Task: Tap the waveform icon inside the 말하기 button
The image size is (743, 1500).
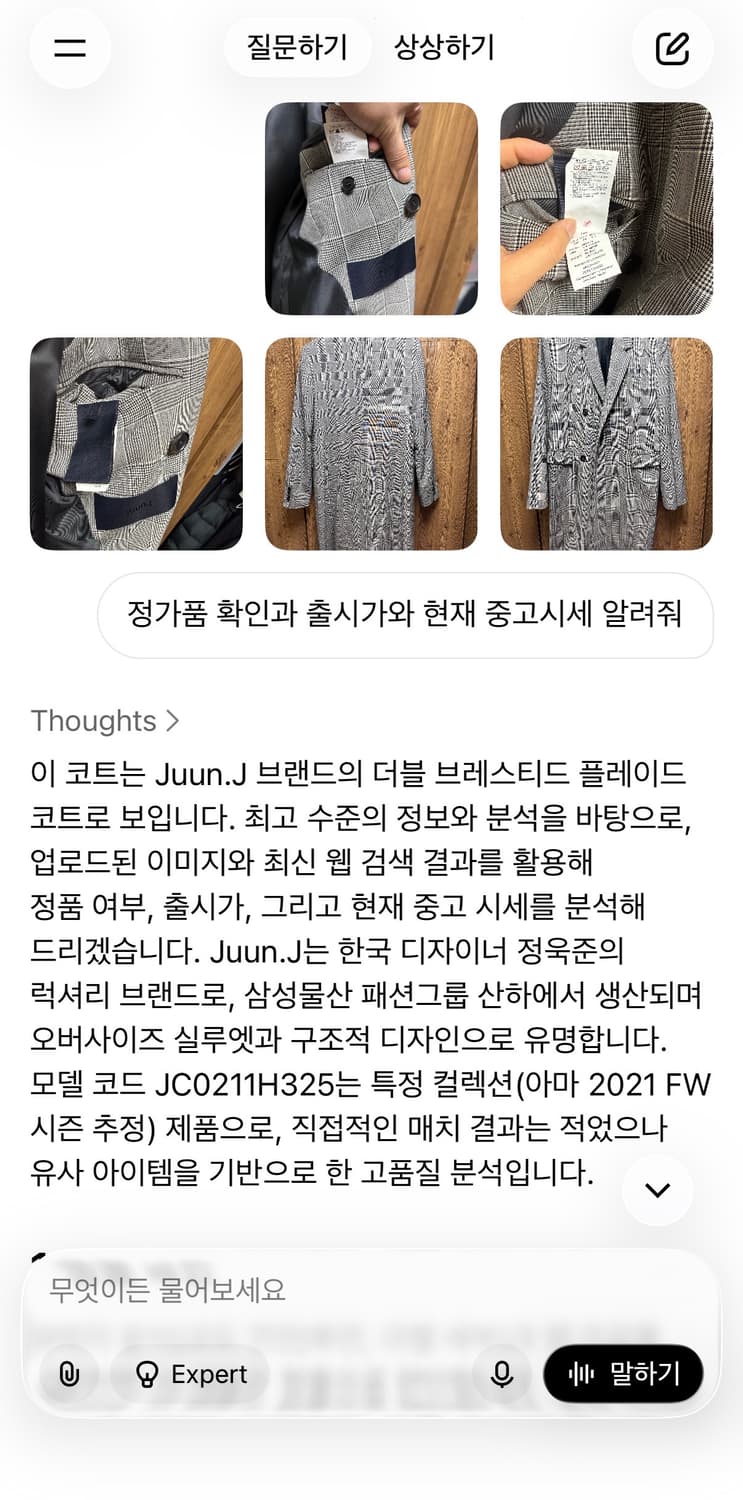Action: pyautogui.click(x=580, y=1374)
